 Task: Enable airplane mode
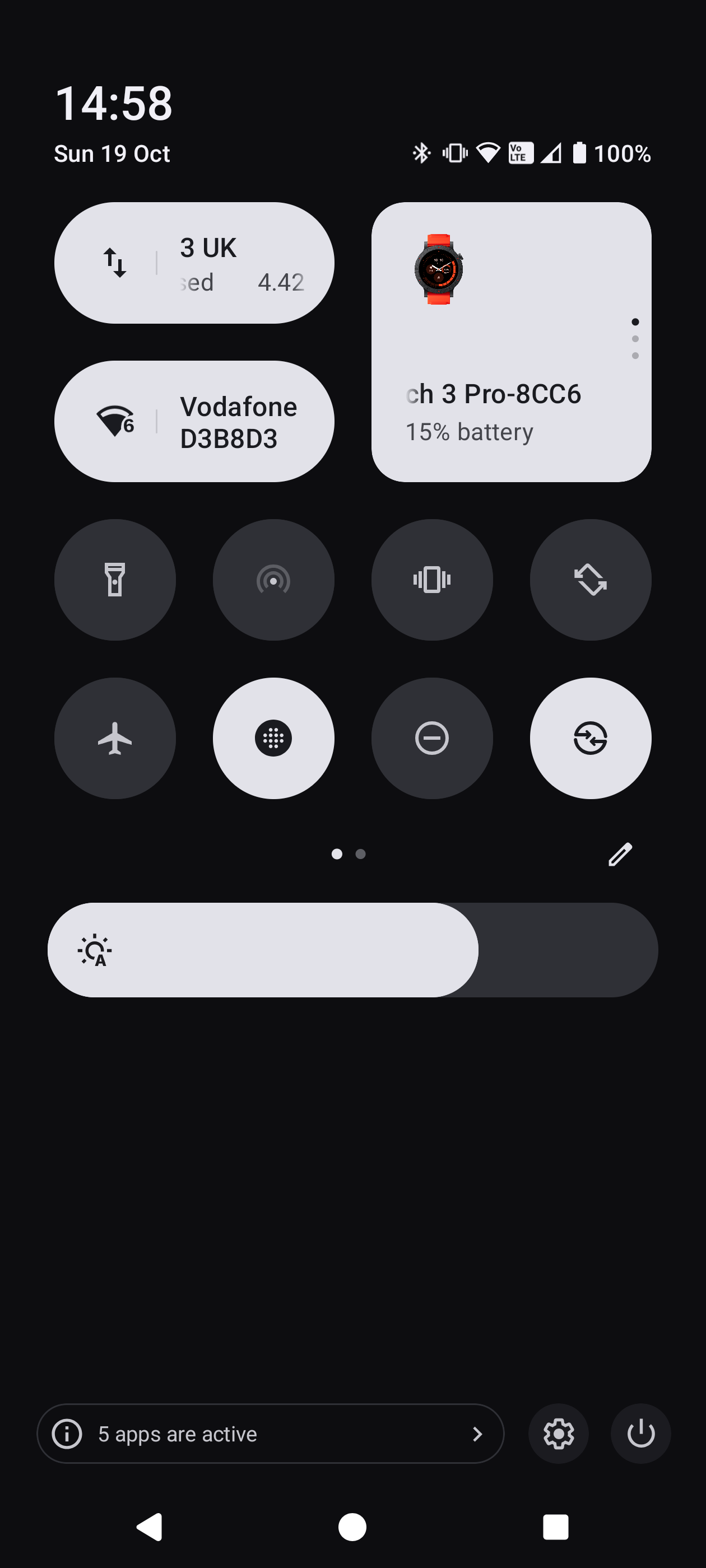115,738
